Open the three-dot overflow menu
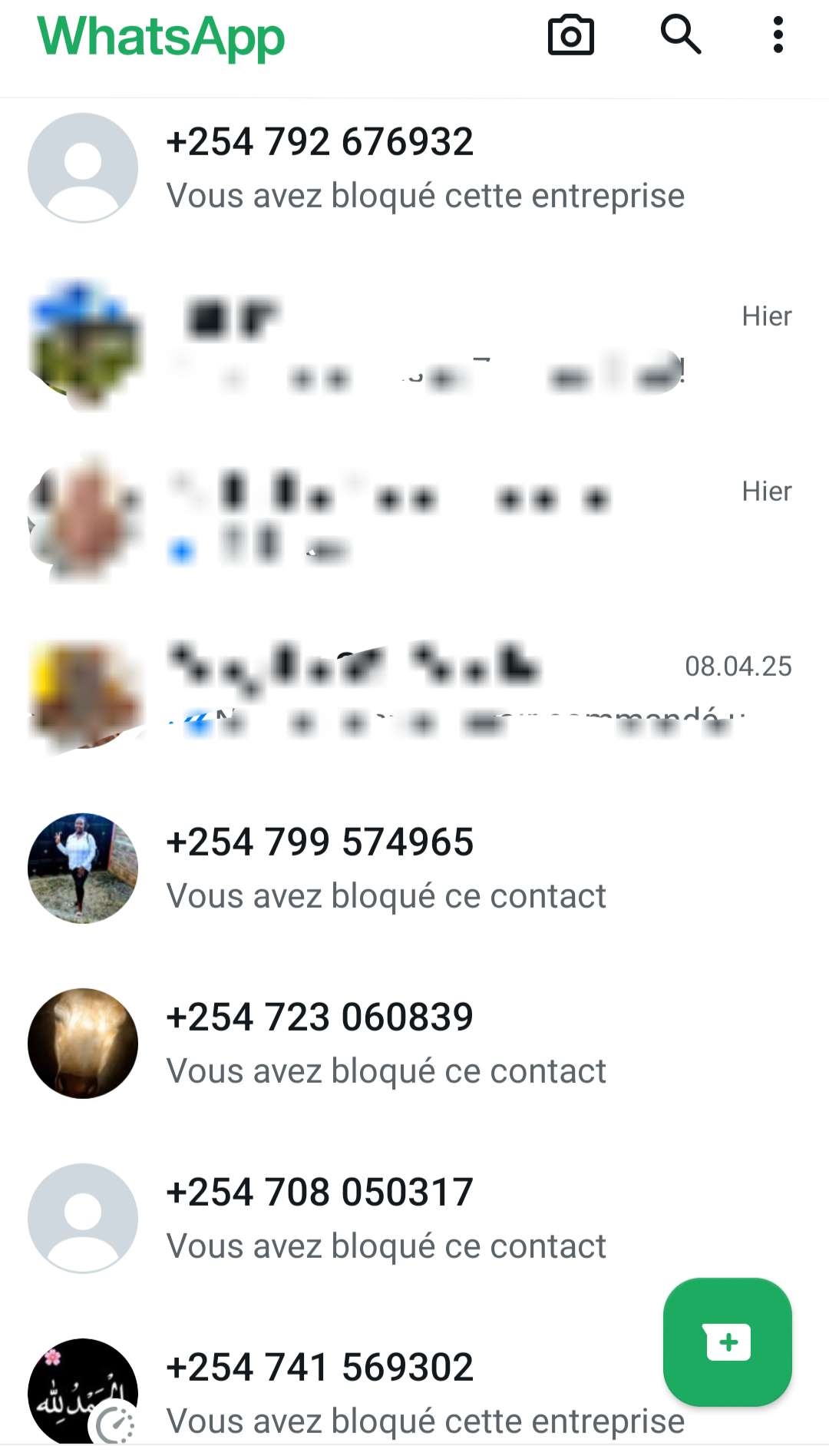This screenshot has height=1456, width=829. [778, 35]
